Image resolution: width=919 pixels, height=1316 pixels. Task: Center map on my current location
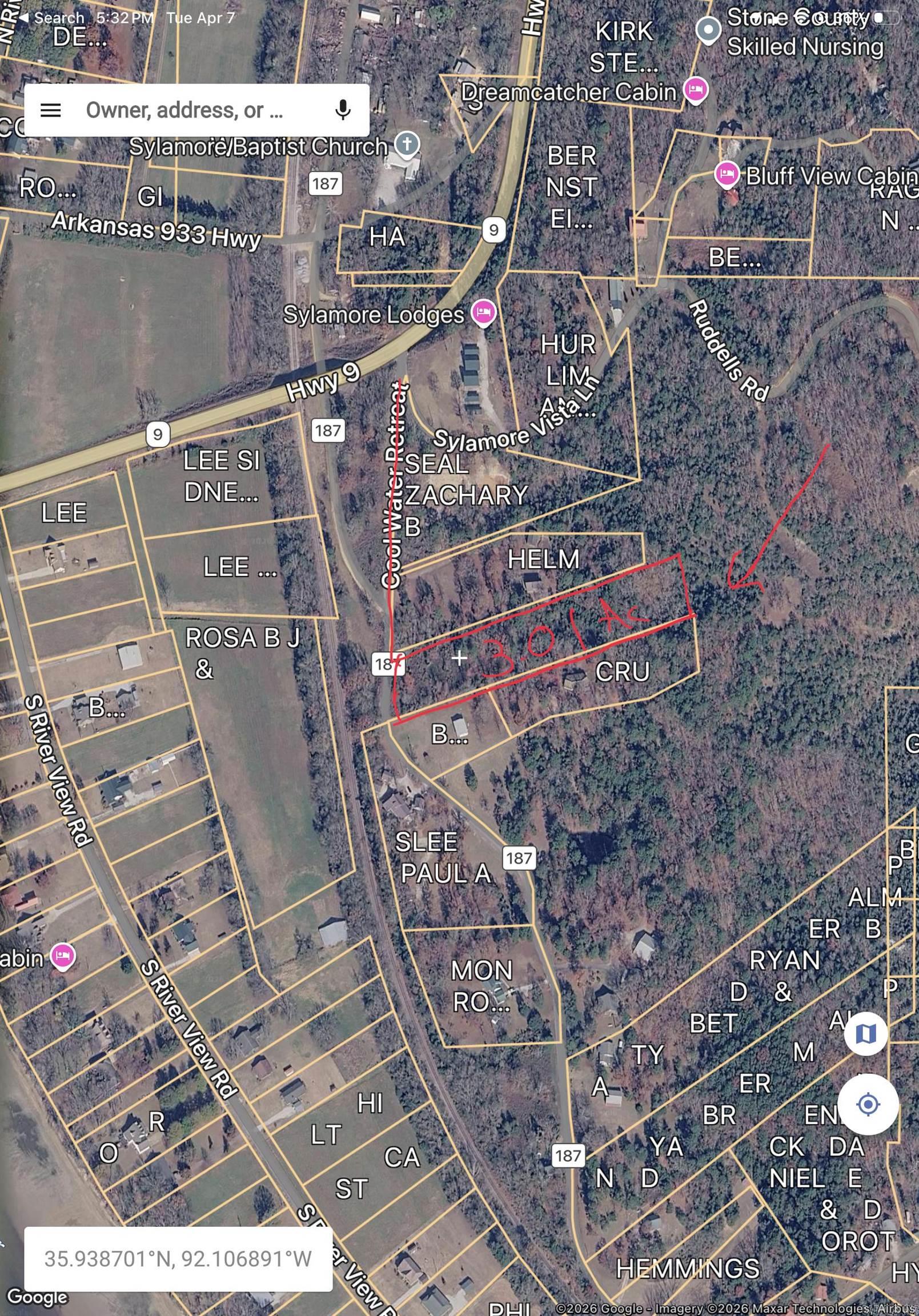pyautogui.click(x=868, y=1104)
